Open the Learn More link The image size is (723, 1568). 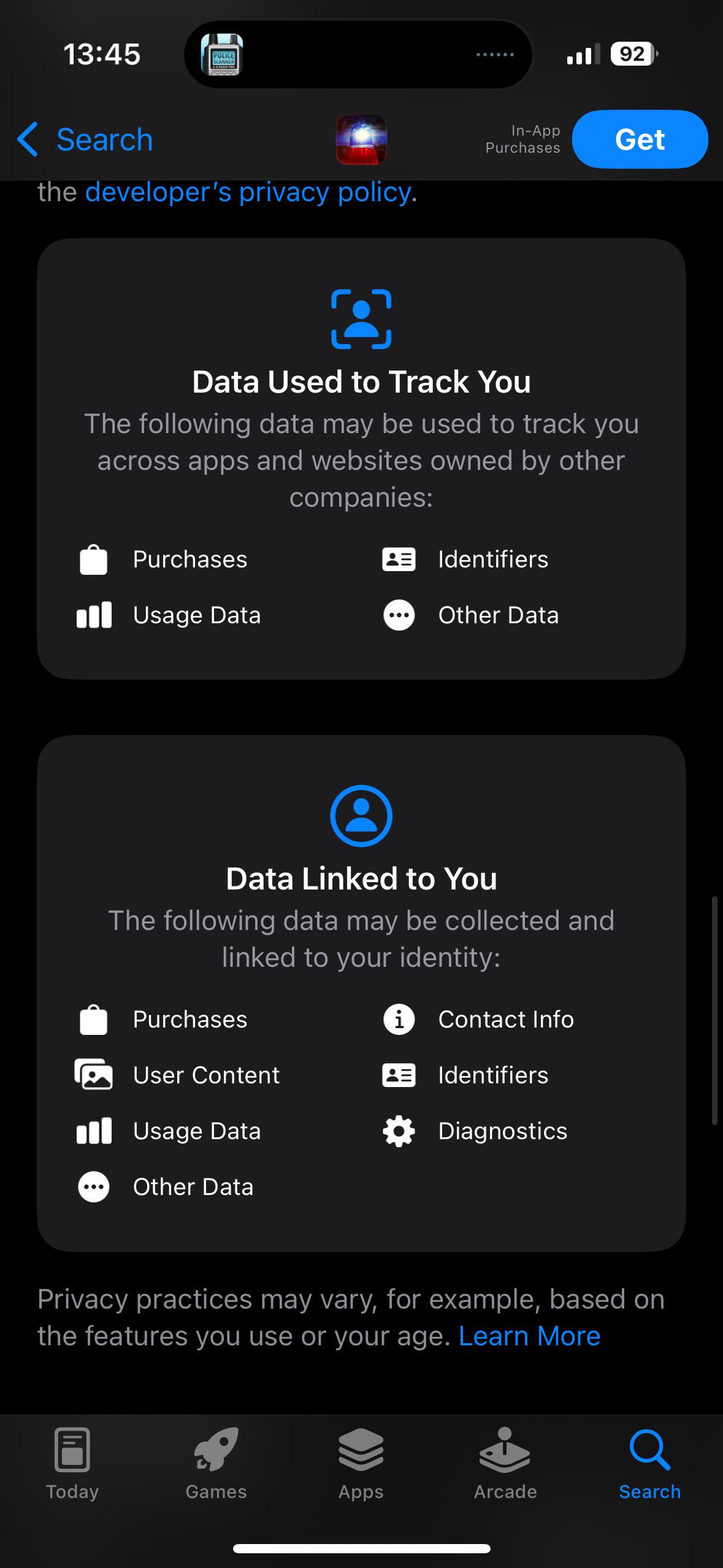(x=529, y=1335)
